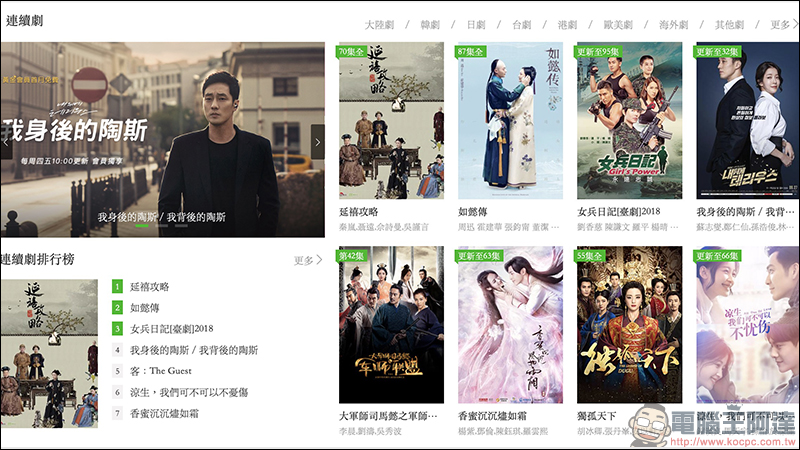The width and height of the screenshot is (800, 450).
Task: Open the 我身後的陶斯 featured banner
Action: point(162,140)
